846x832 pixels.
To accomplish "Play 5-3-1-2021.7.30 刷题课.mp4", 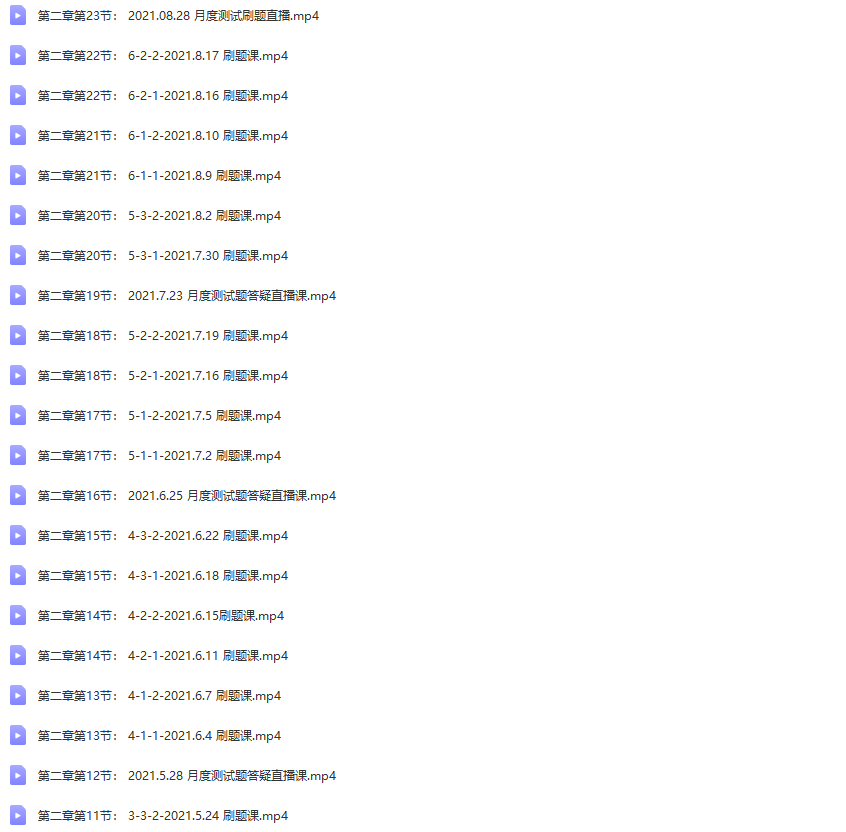I will pyautogui.click(x=162, y=256).
